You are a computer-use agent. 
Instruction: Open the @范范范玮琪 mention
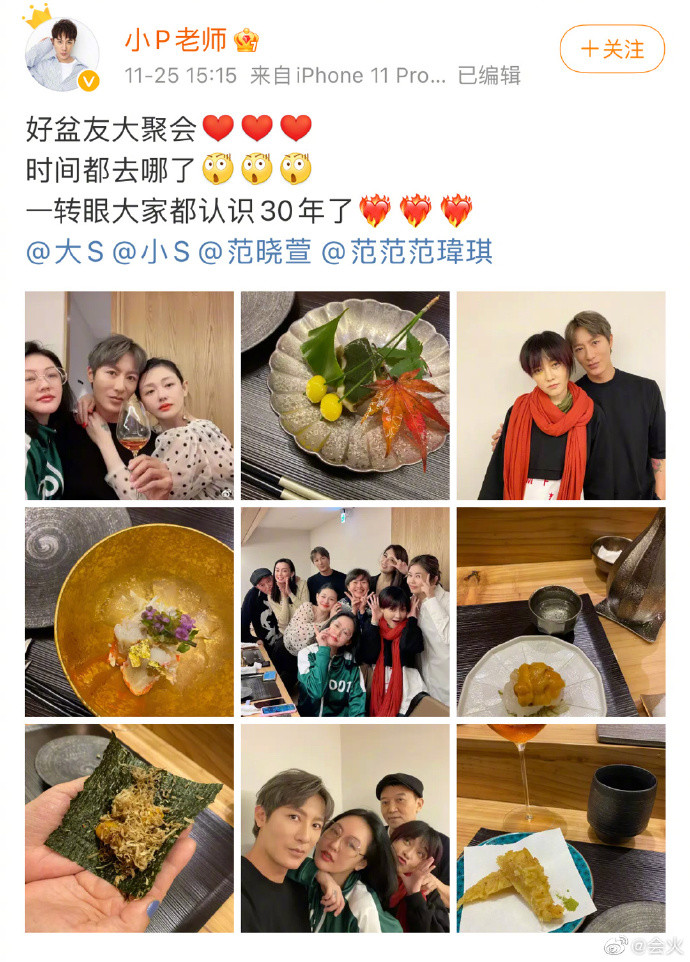click(x=407, y=252)
